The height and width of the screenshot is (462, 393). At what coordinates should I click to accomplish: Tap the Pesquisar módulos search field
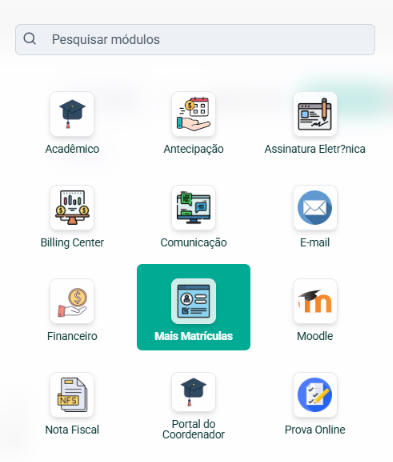pyautogui.click(x=195, y=39)
